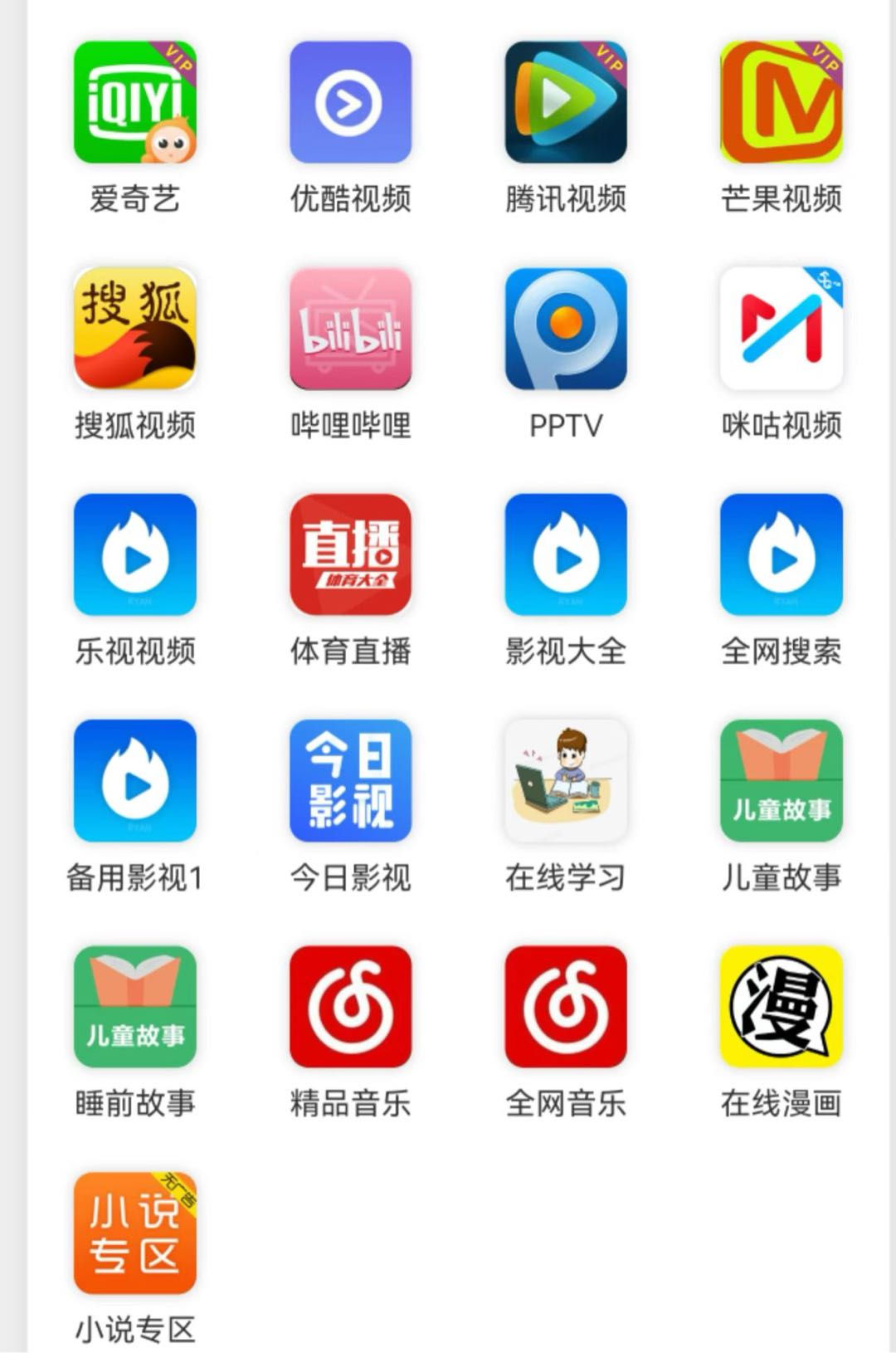Open the 搜狐视频 (Sohu Video) app

pos(134,330)
